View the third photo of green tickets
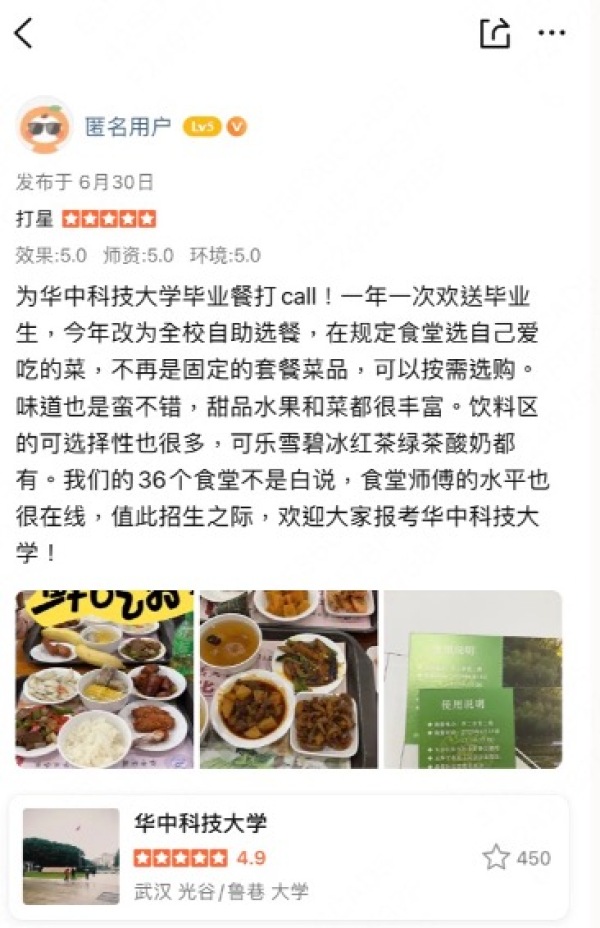This screenshot has width=600, height=928. click(x=472, y=679)
